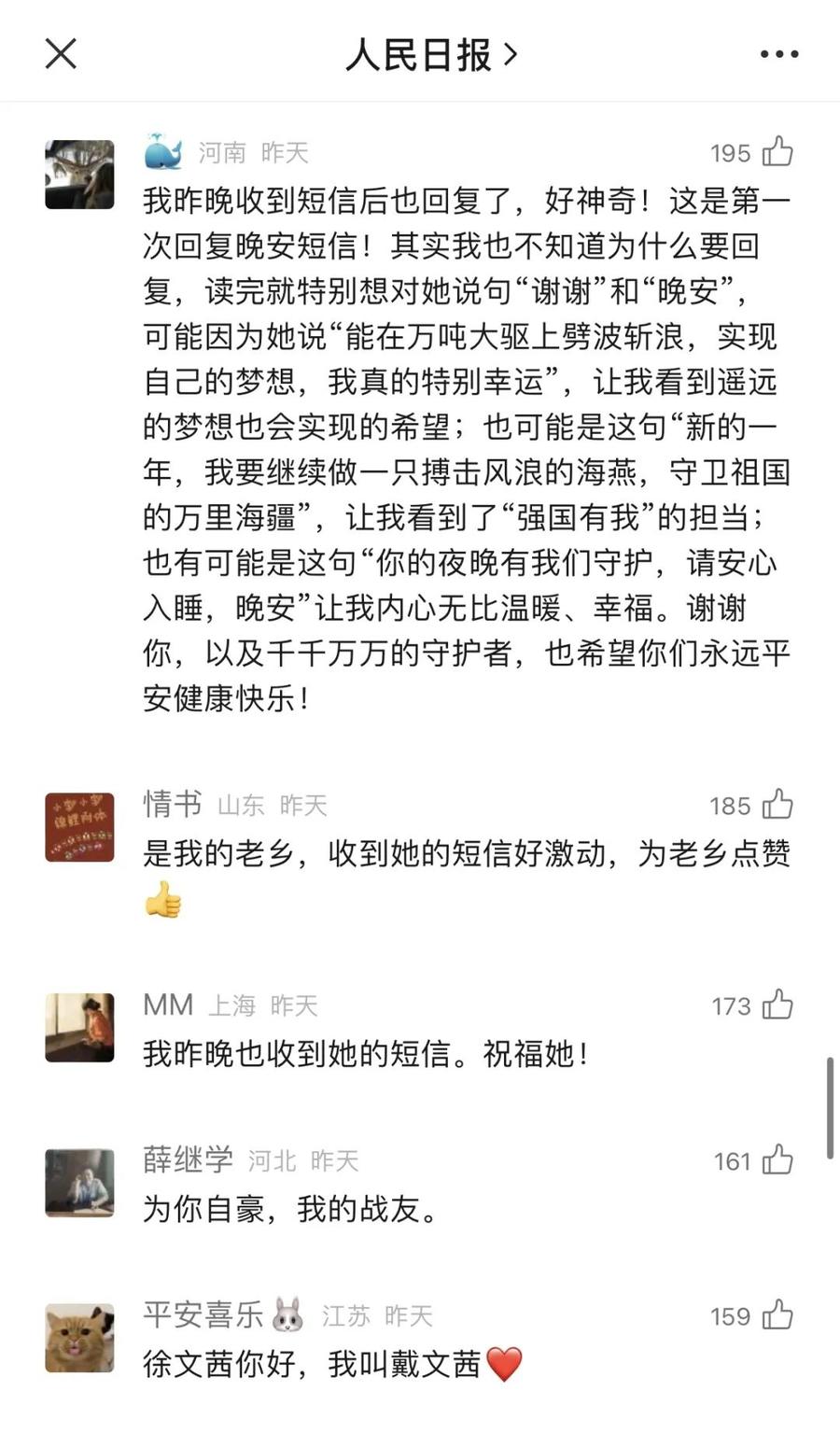
Task: Close the article page
Action: (61, 54)
